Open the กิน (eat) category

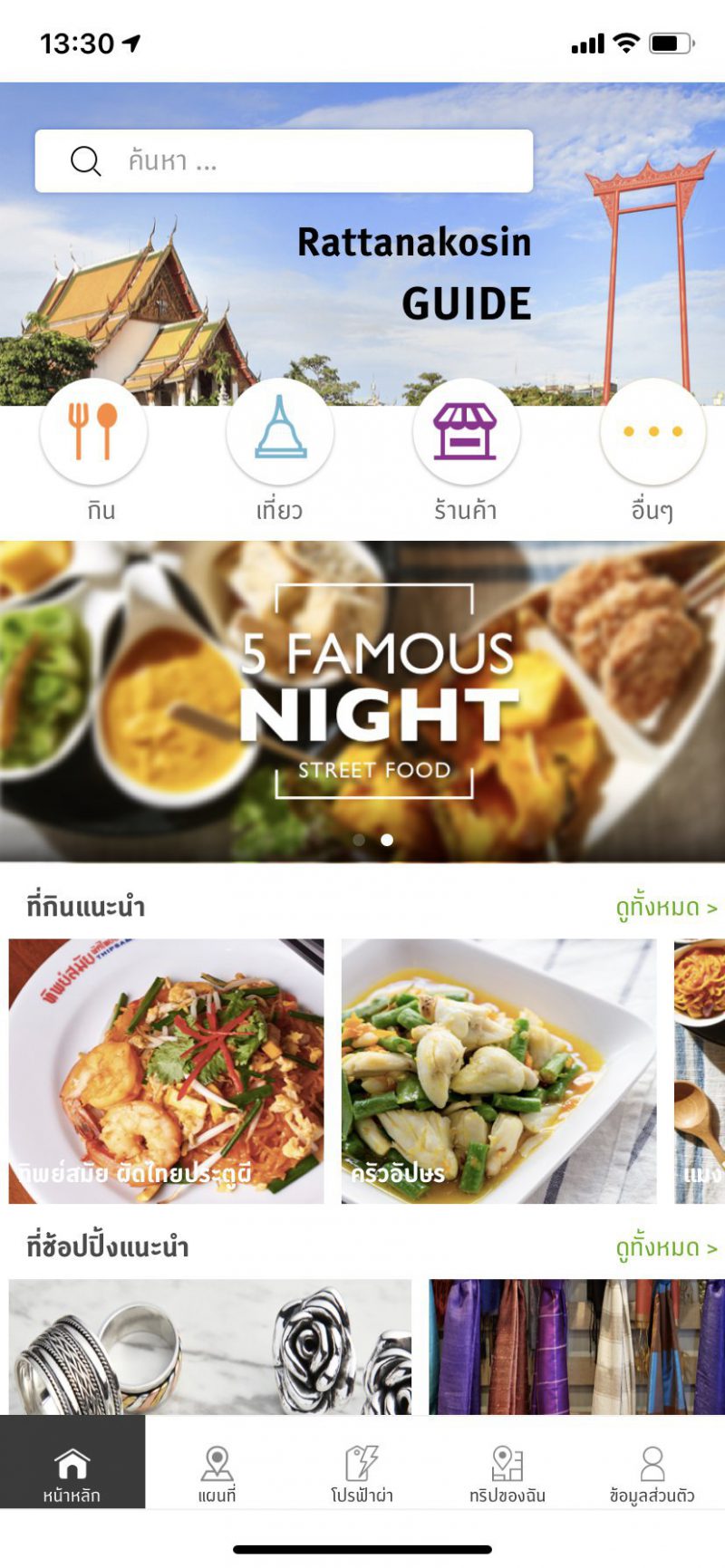click(93, 432)
